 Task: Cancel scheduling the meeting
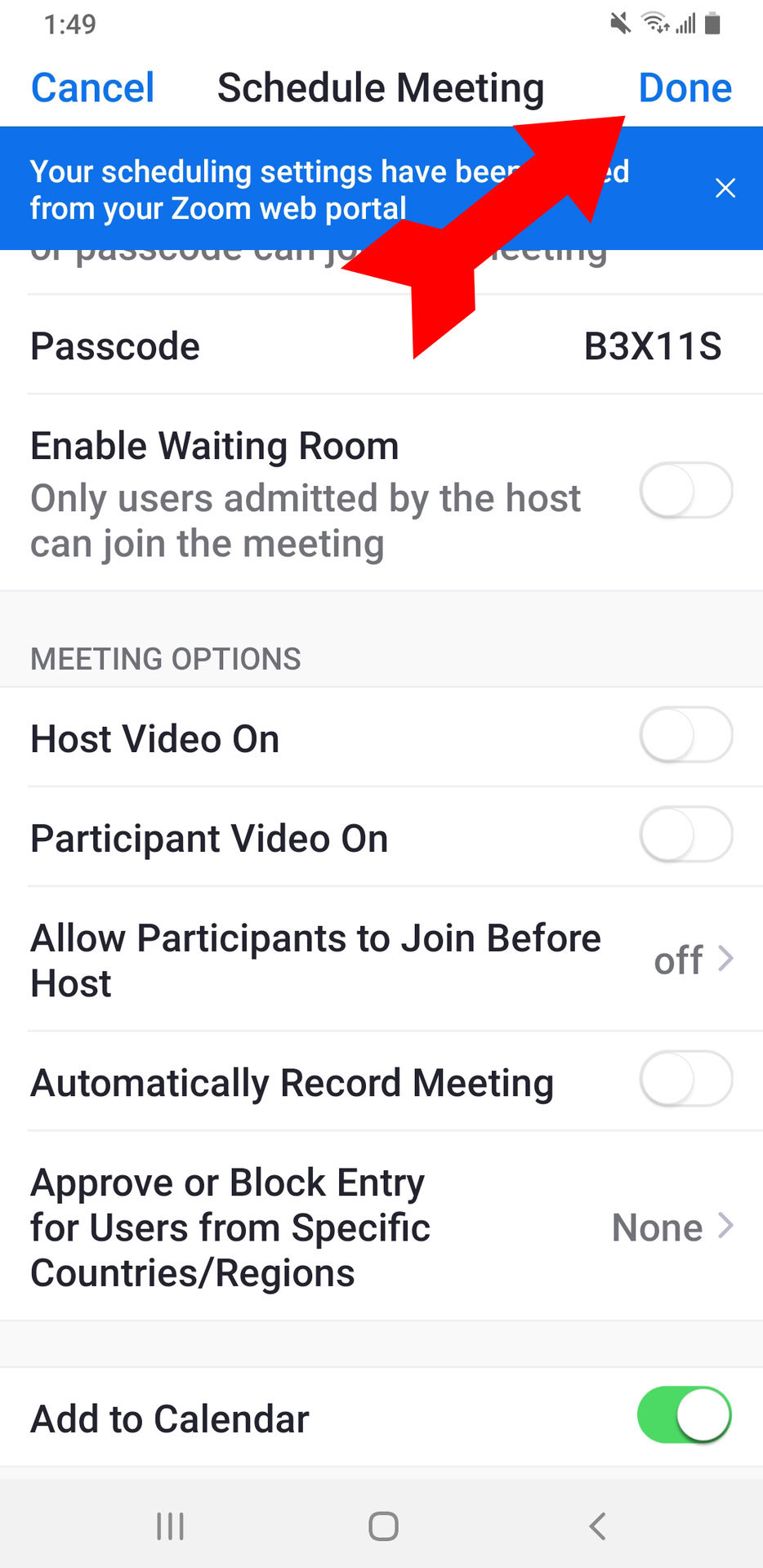click(x=92, y=88)
